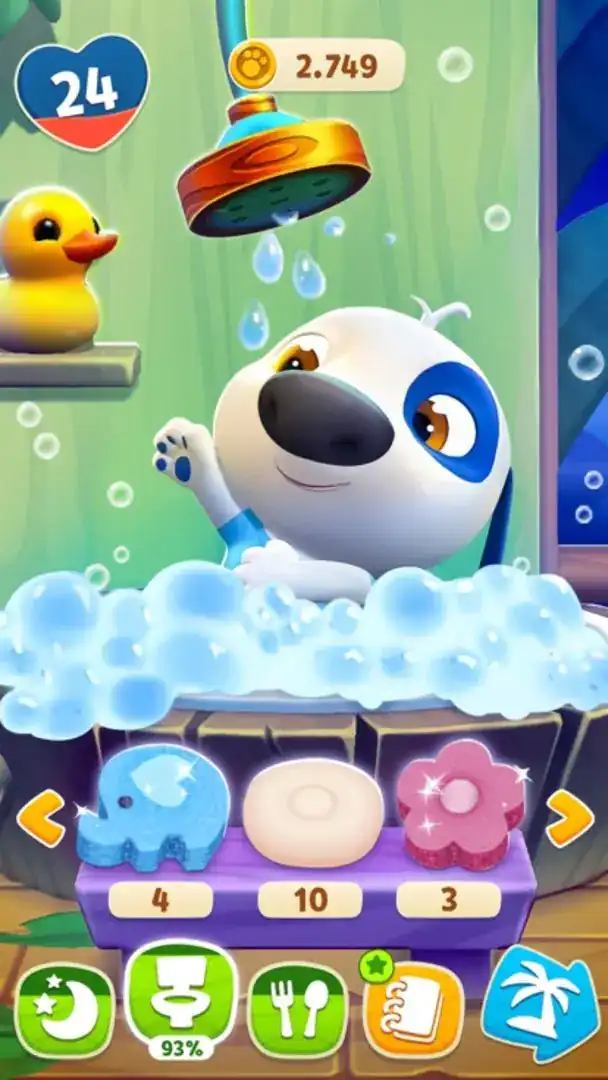Open the coin balance 2.749
The image size is (608, 1080).
pos(317,66)
